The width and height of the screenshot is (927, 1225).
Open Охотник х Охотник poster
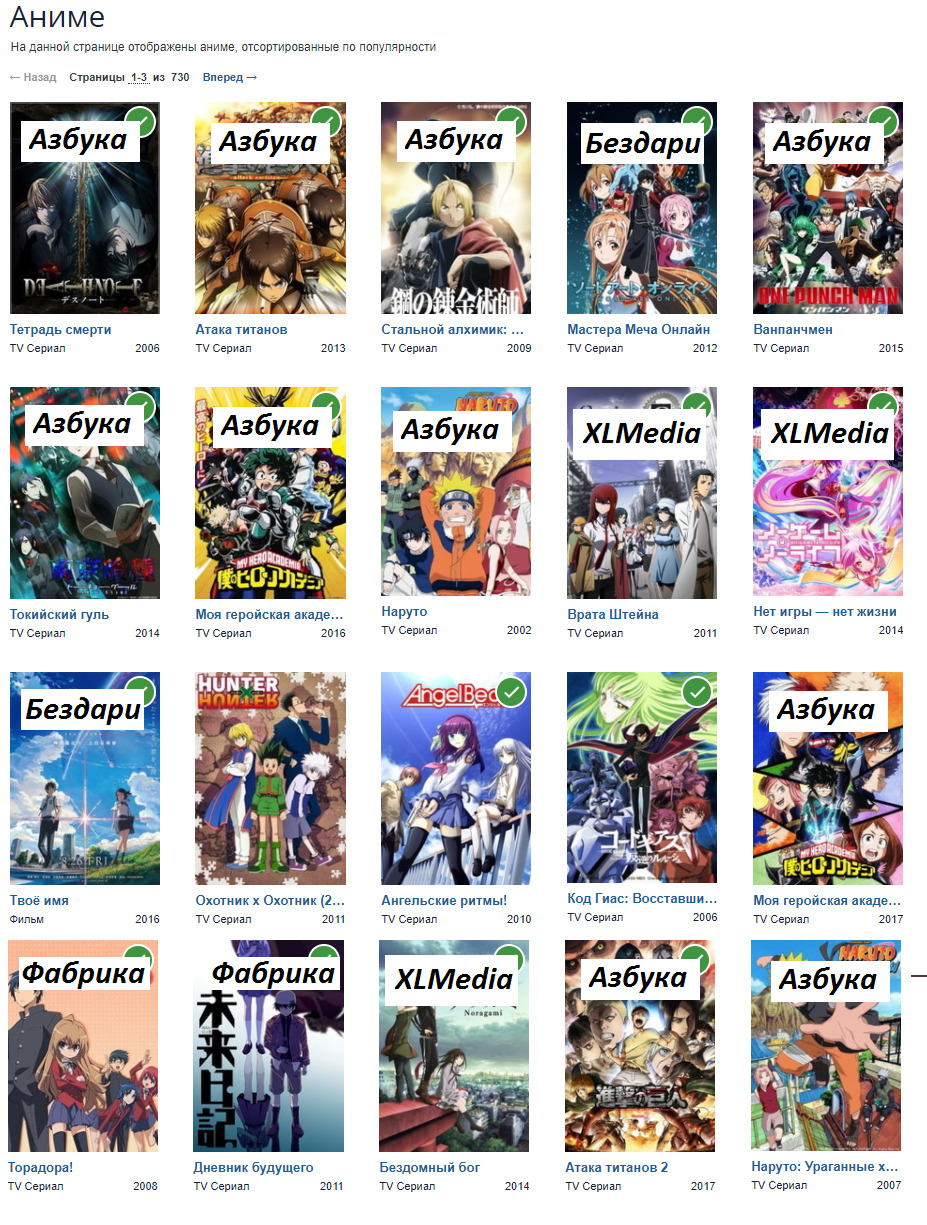pyautogui.click(x=270, y=780)
